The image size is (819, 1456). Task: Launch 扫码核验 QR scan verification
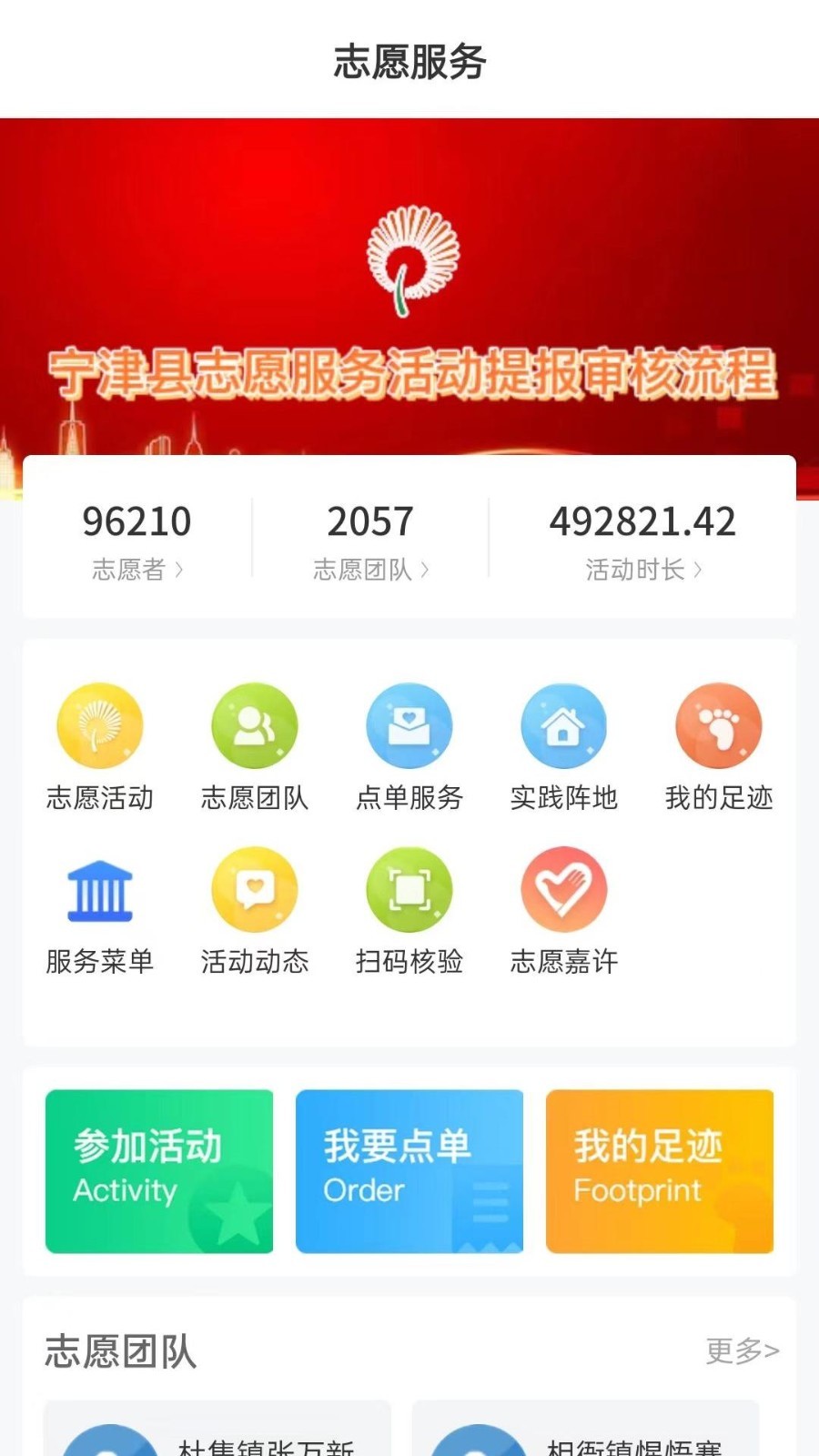point(409,910)
